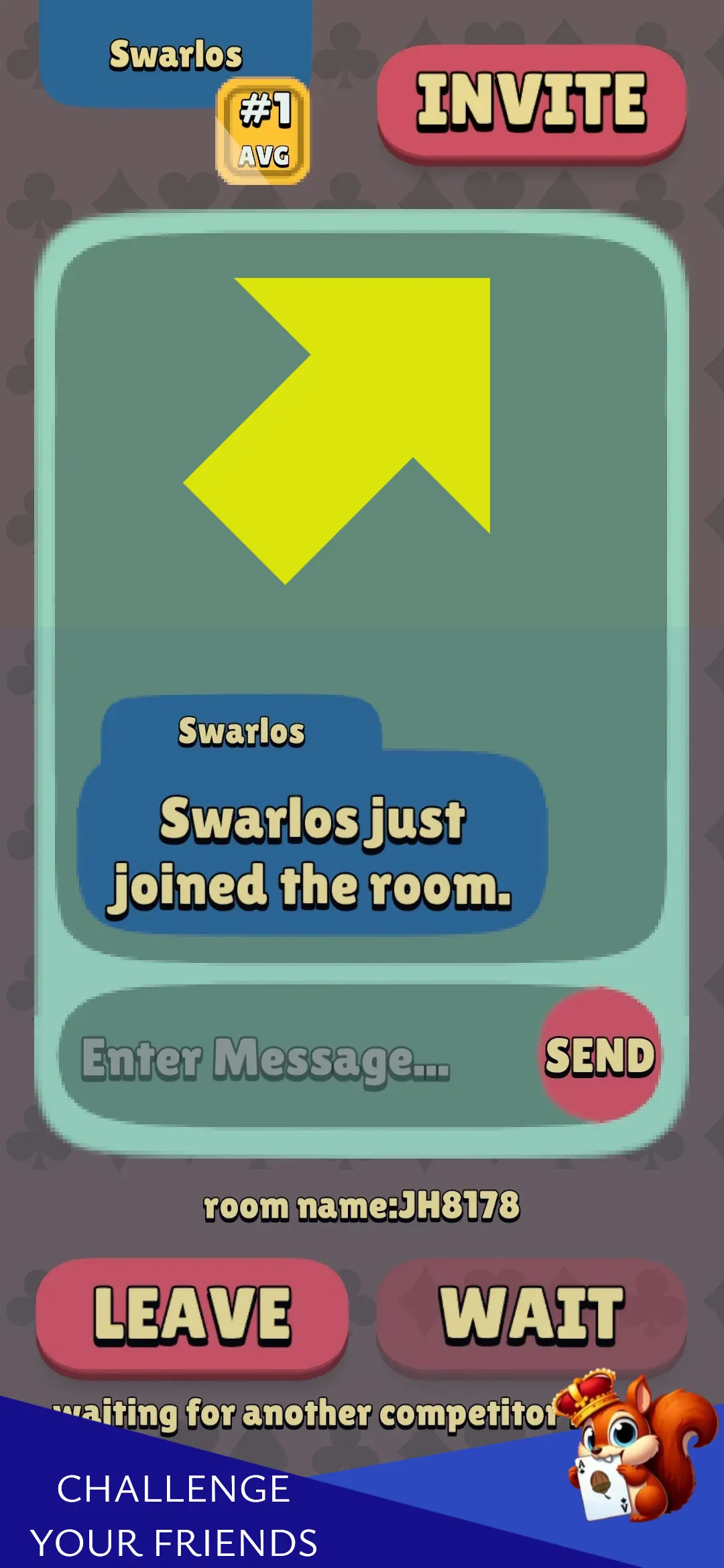This screenshot has height=1568, width=724.
Task: Tap the INVITE button
Action: [532, 102]
